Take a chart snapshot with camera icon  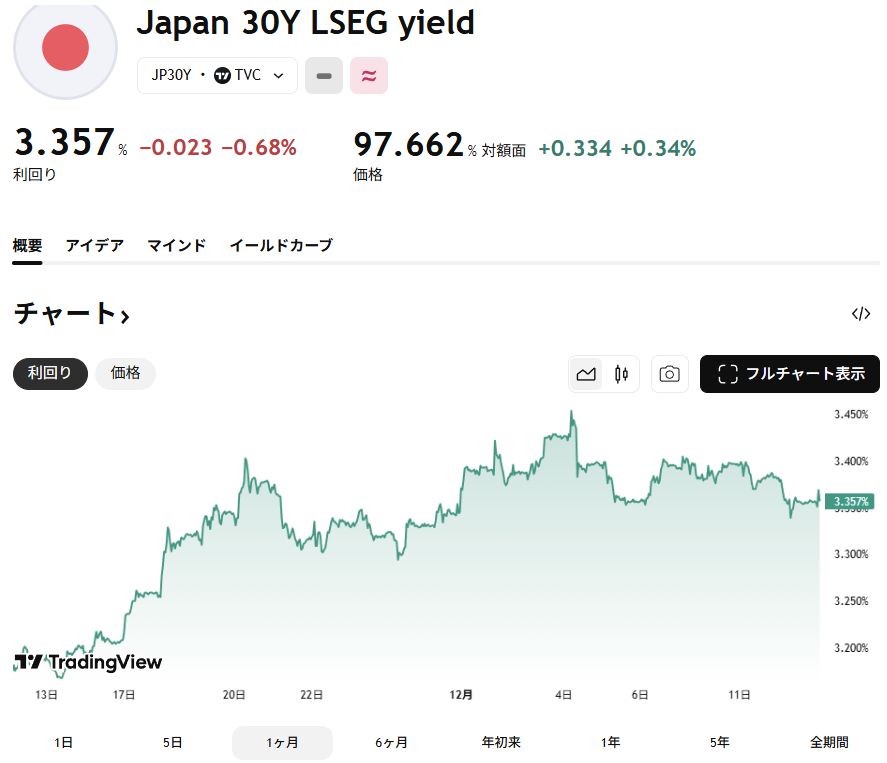670,374
